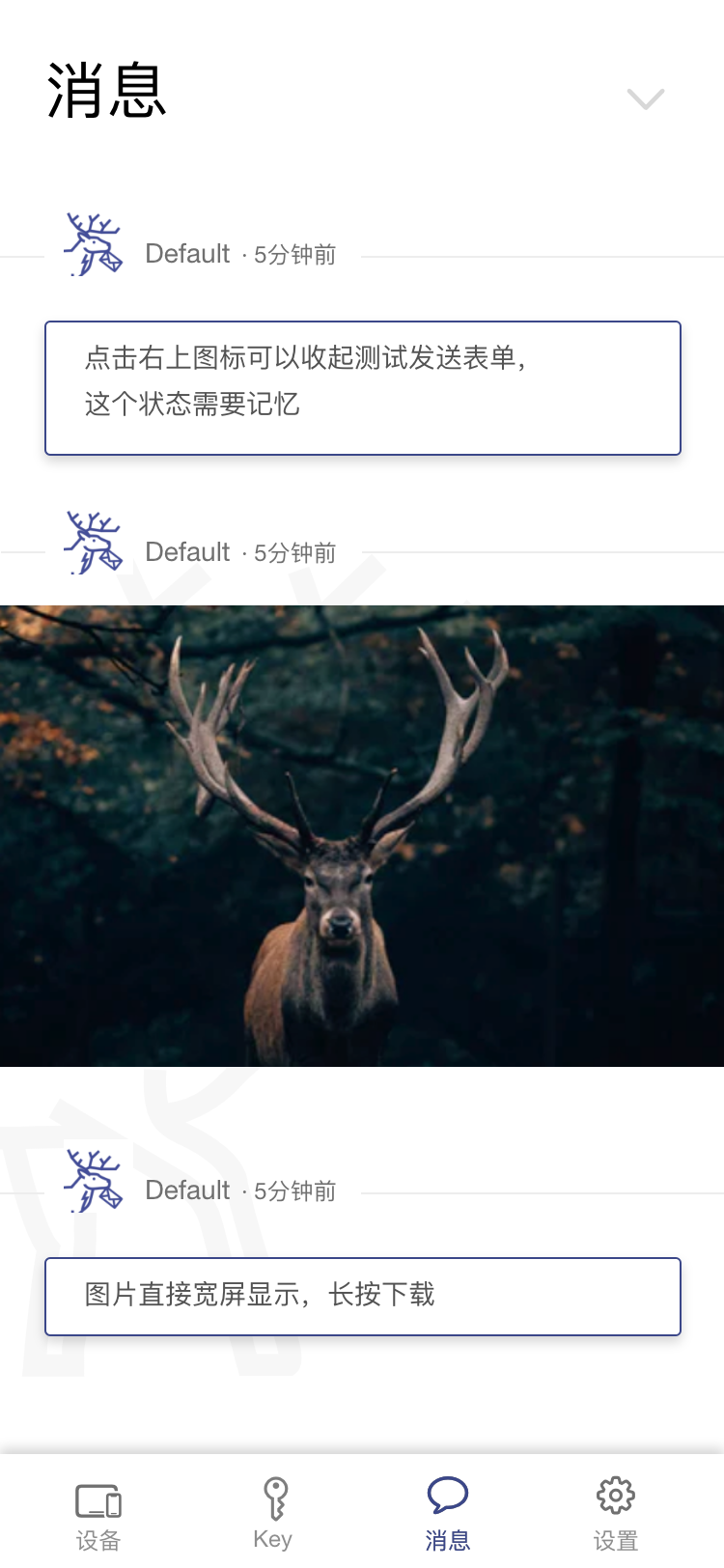Expand the test send form chevron

(646, 98)
